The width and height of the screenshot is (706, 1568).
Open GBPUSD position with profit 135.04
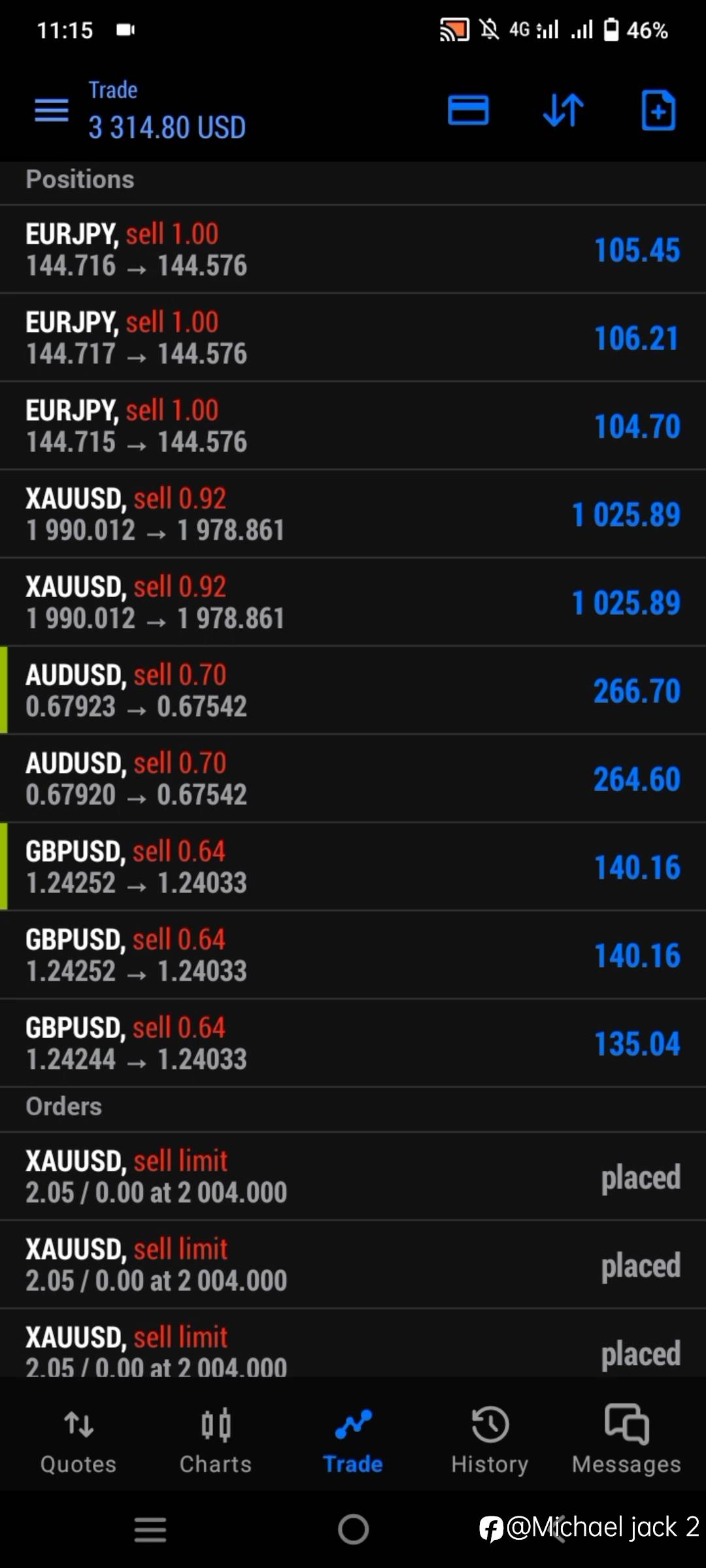click(353, 1043)
